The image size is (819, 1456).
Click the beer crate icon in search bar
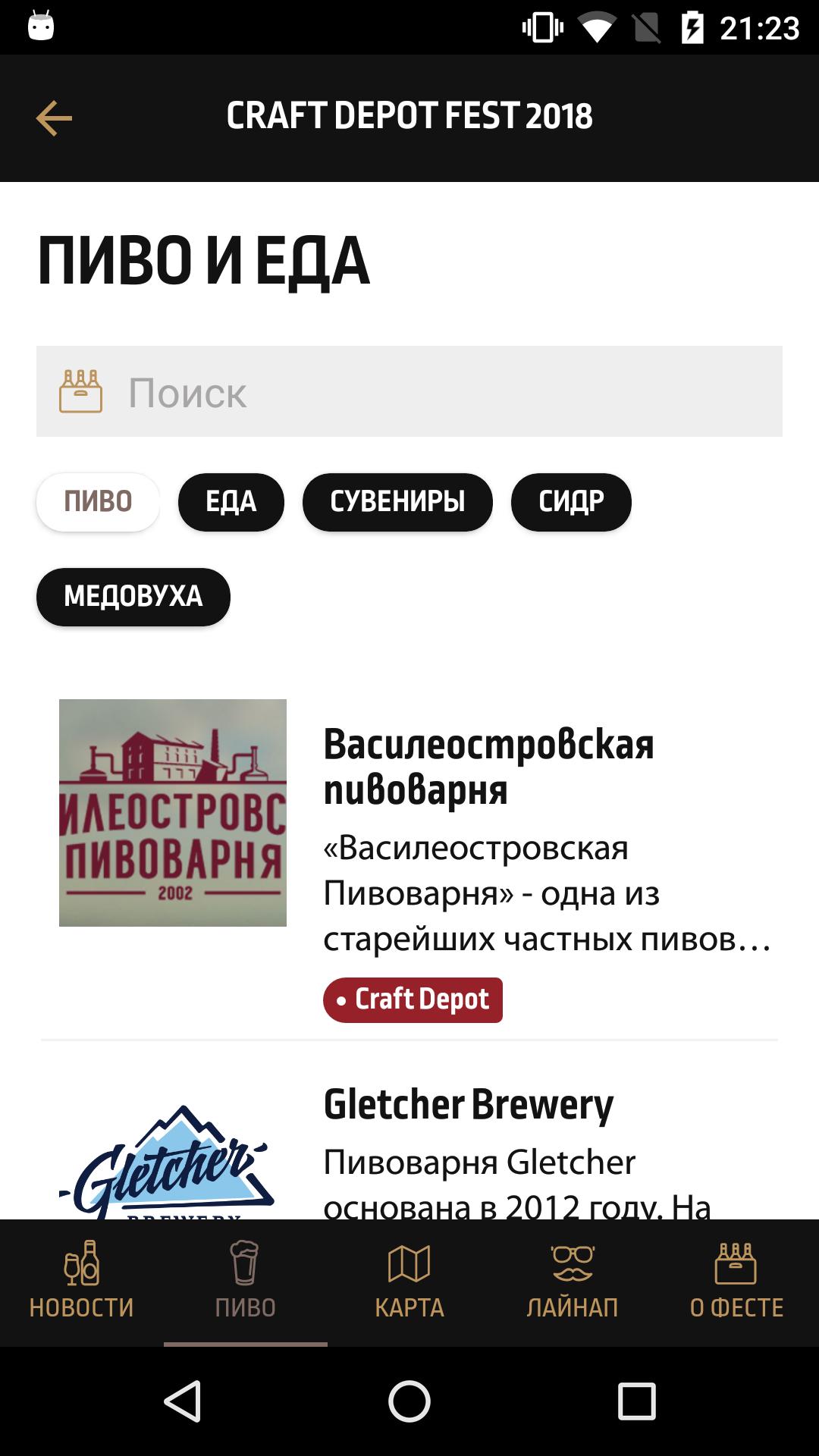pos(82,391)
